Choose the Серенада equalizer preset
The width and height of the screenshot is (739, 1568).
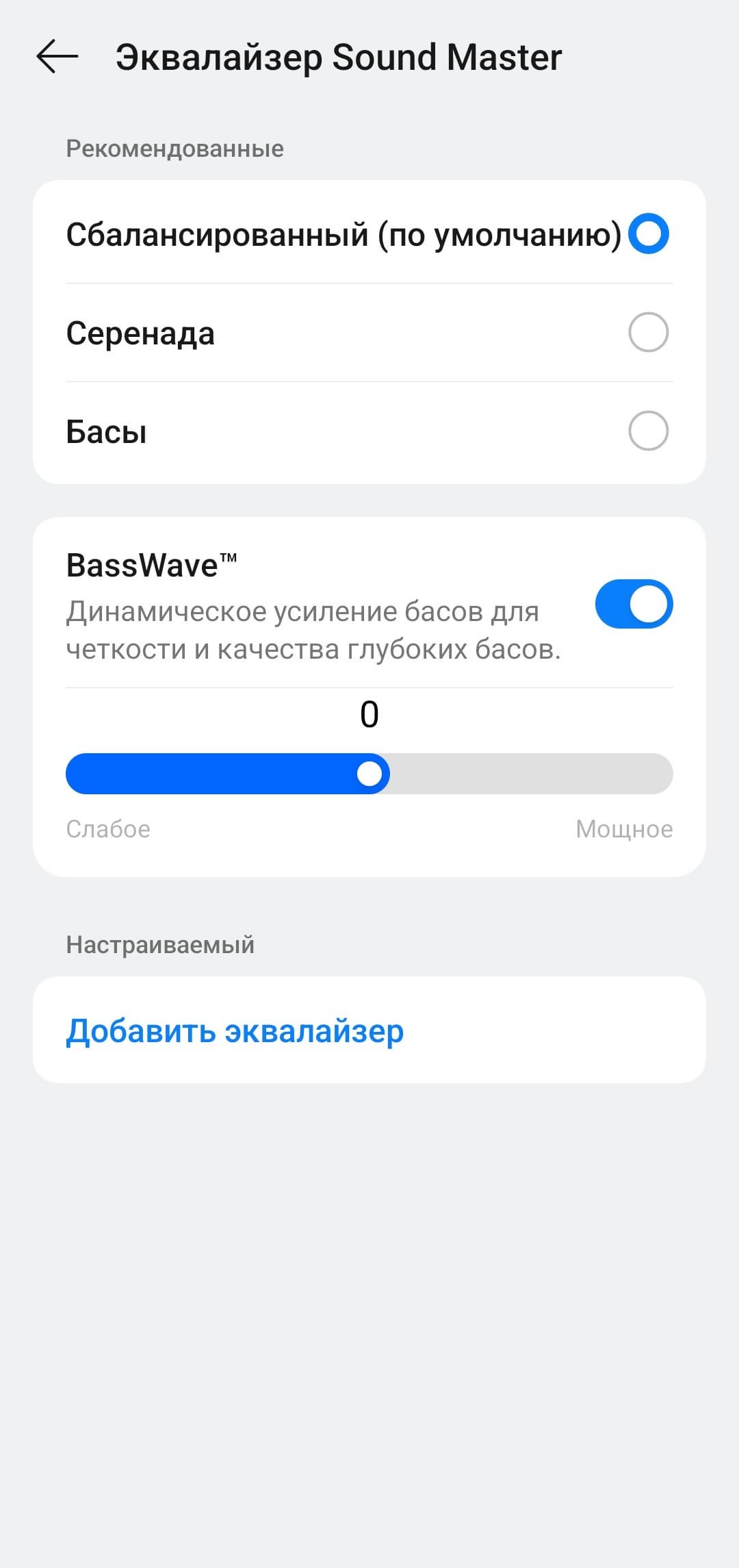647,333
